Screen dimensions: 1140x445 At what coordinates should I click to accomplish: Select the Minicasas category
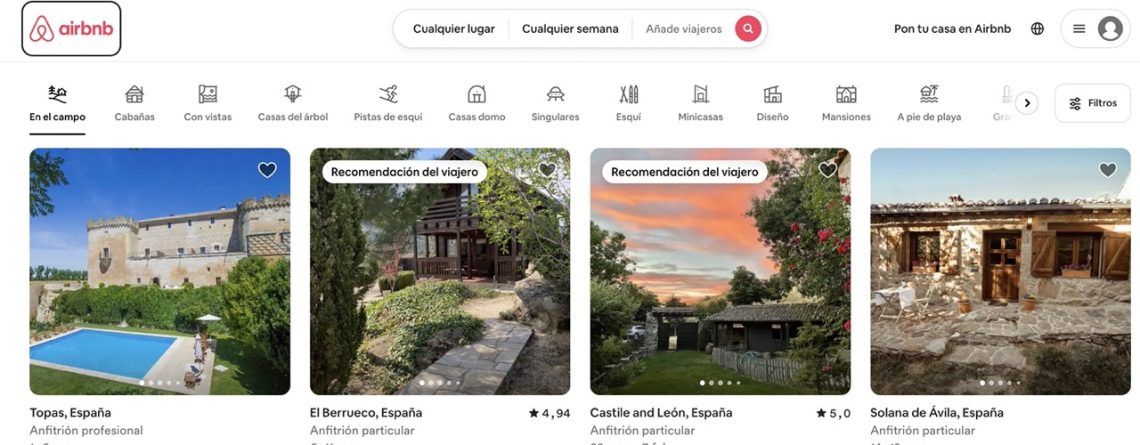click(x=700, y=103)
